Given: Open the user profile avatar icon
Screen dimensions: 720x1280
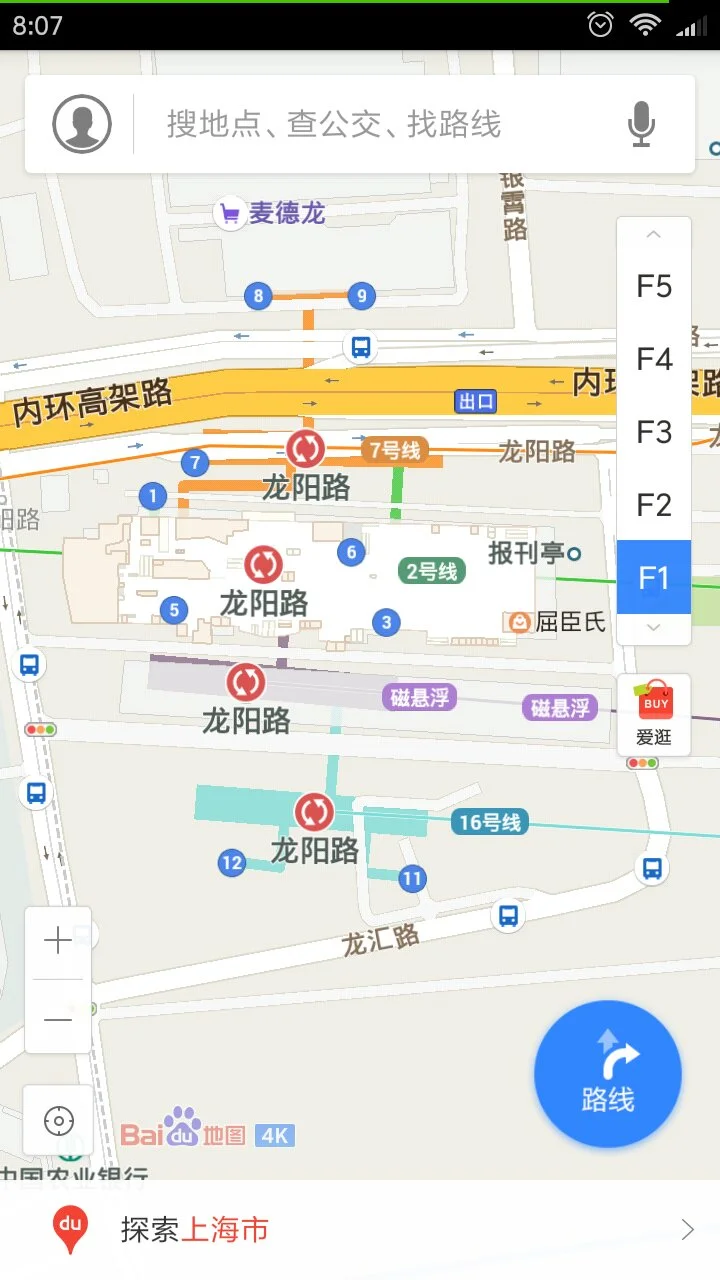Looking at the screenshot, I should click(81, 122).
